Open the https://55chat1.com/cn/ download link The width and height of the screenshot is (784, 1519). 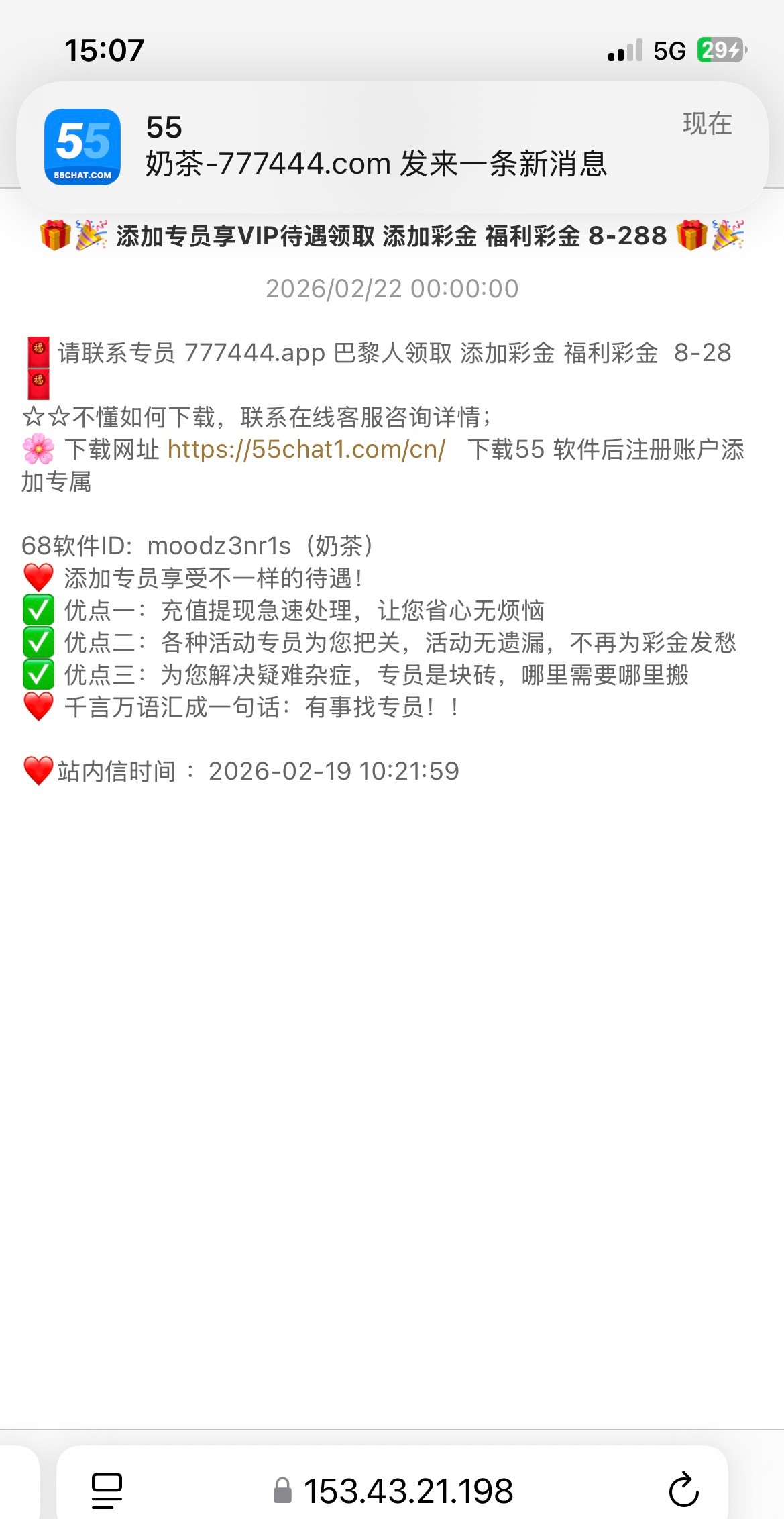tap(306, 450)
